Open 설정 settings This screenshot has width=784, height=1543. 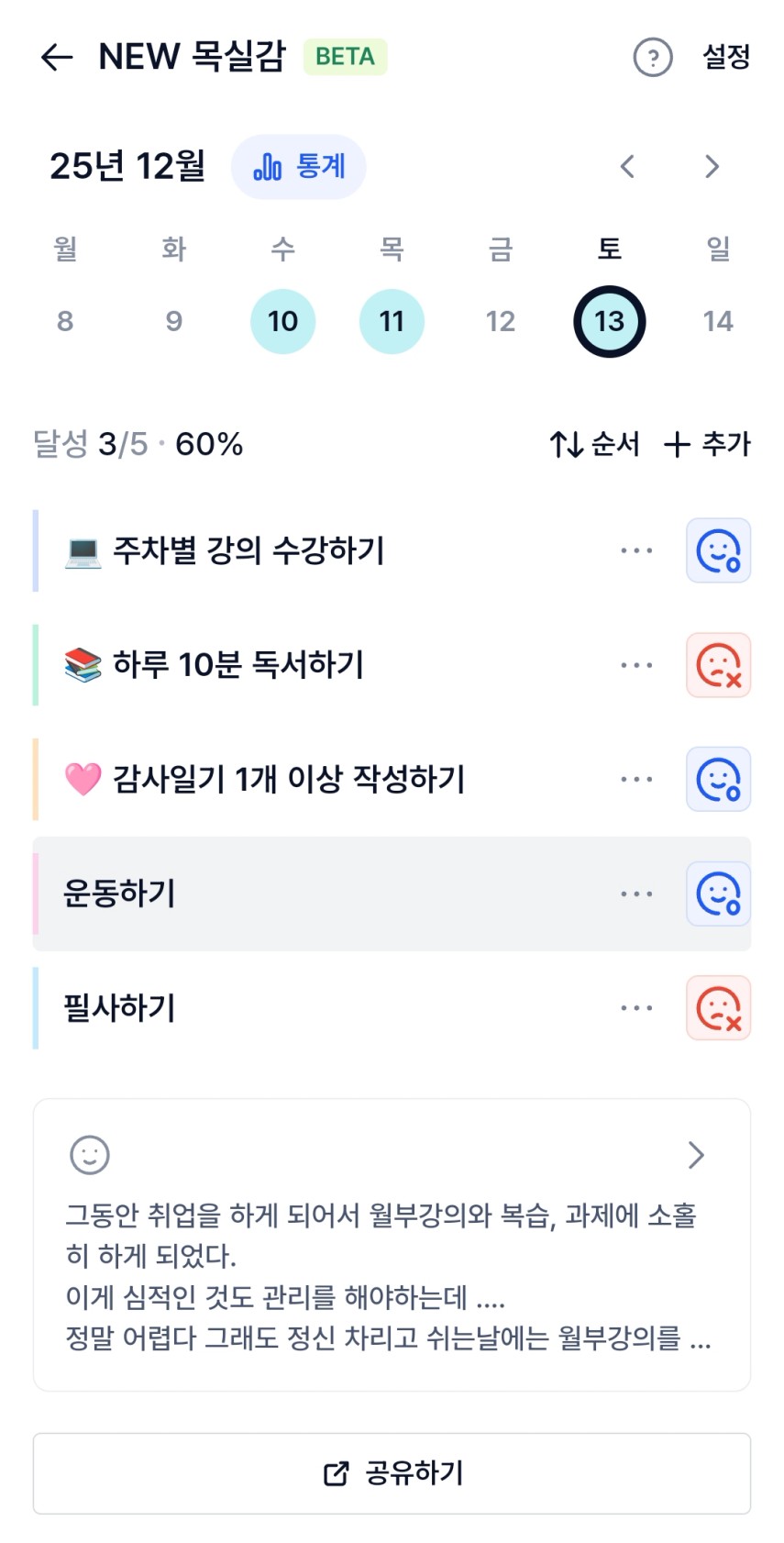pyautogui.click(x=726, y=57)
